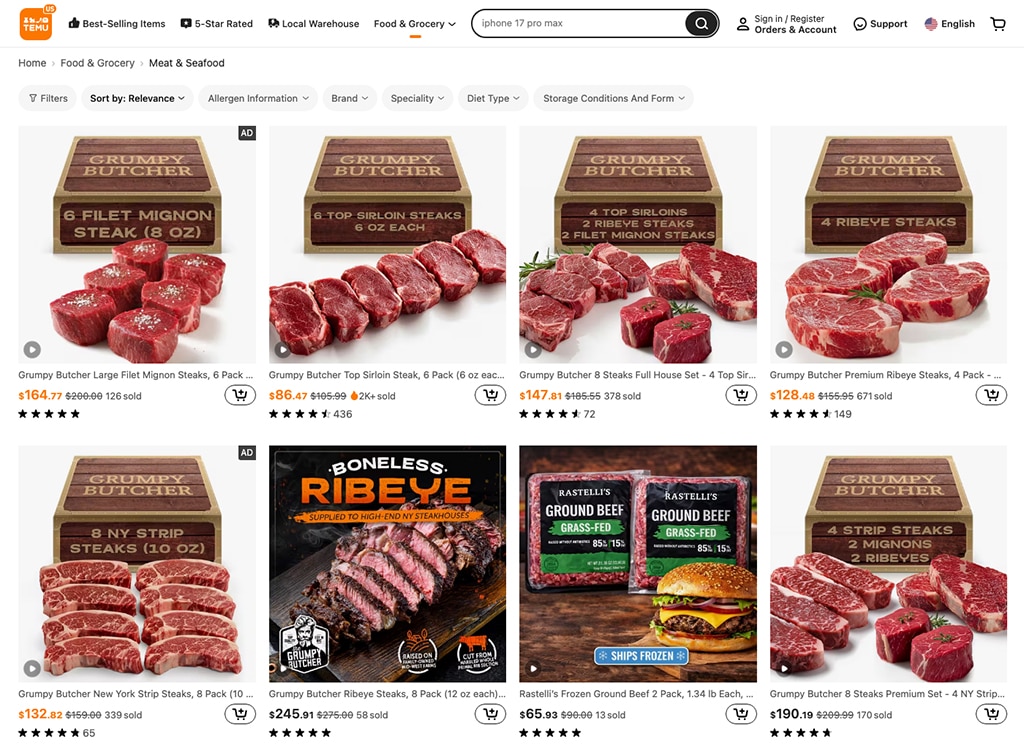The height and width of the screenshot is (752, 1024).
Task: Expand the Allergen Information filter
Action: coord(258,98)
